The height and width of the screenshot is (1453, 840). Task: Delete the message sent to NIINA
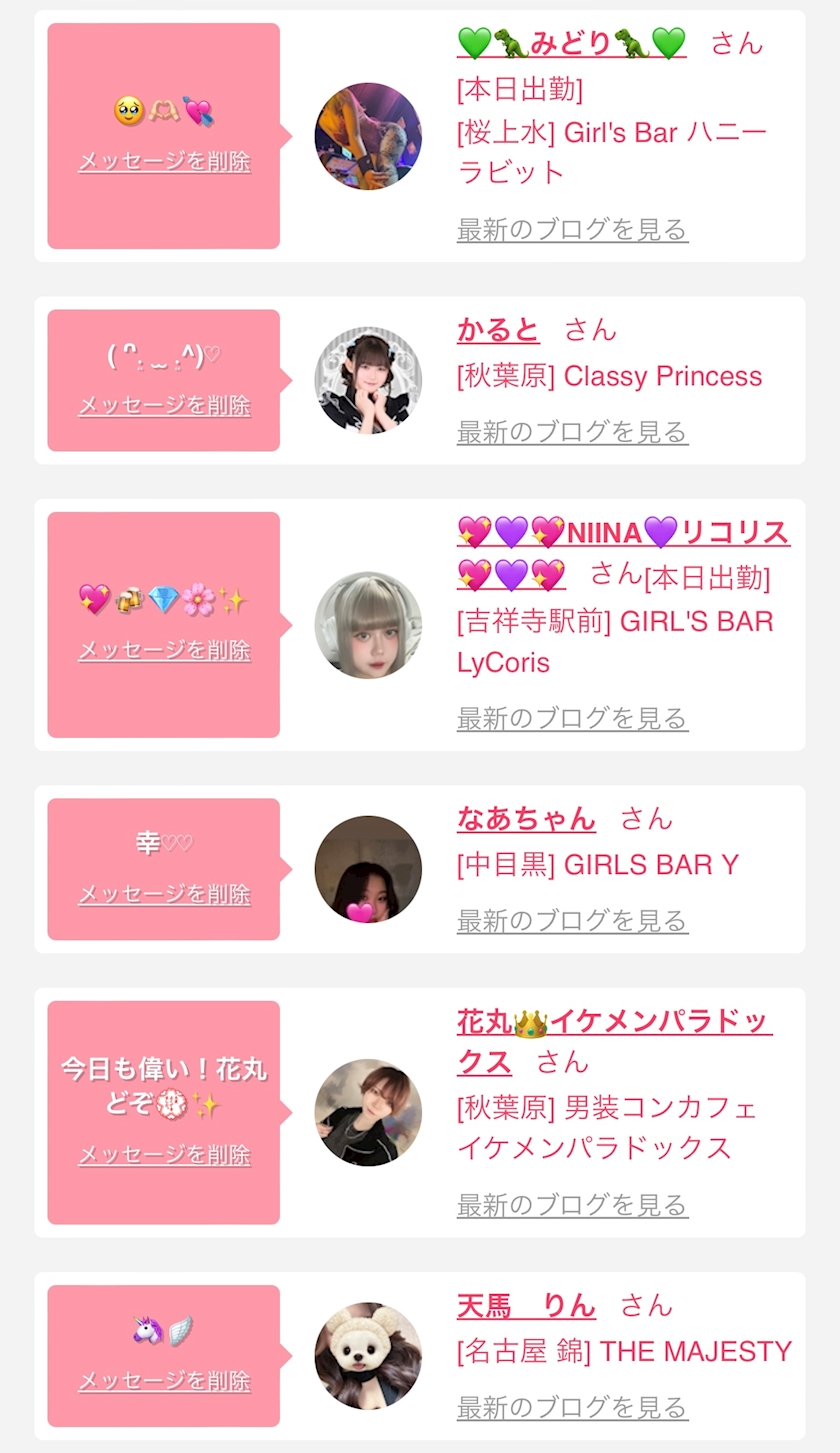coord(164,650)
